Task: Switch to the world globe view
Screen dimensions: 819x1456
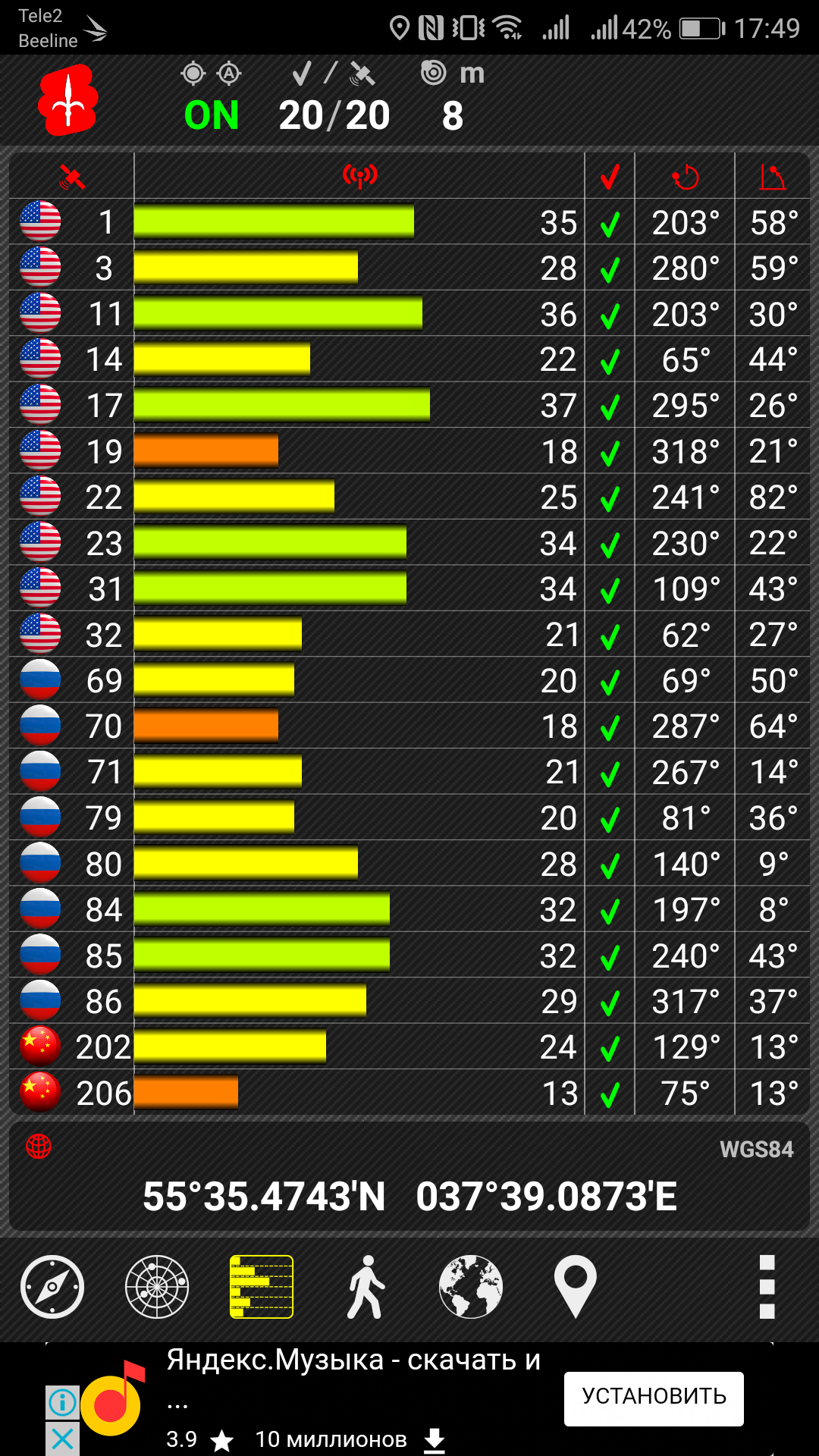Action: (x=471, y=1287)
